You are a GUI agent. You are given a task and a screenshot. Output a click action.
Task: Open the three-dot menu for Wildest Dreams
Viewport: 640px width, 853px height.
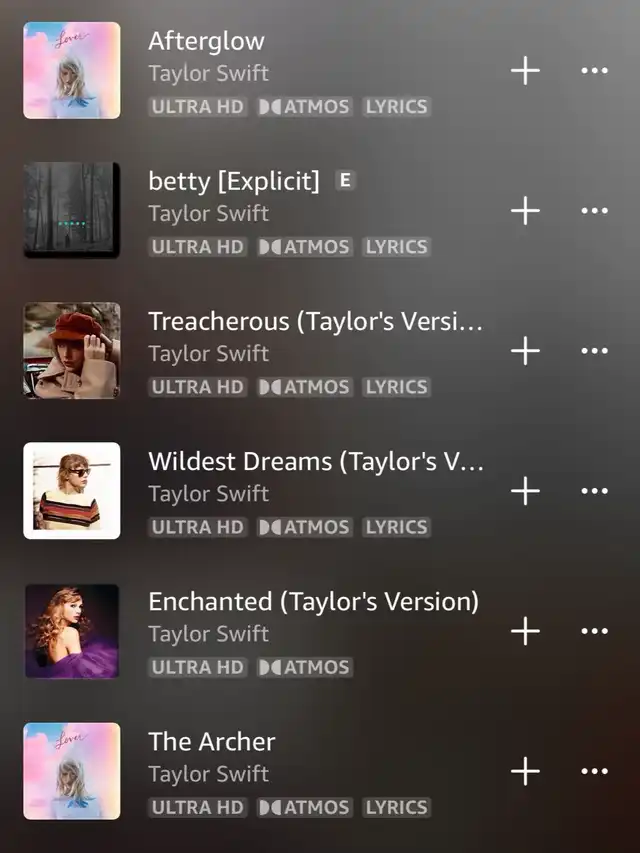(594, 490)
